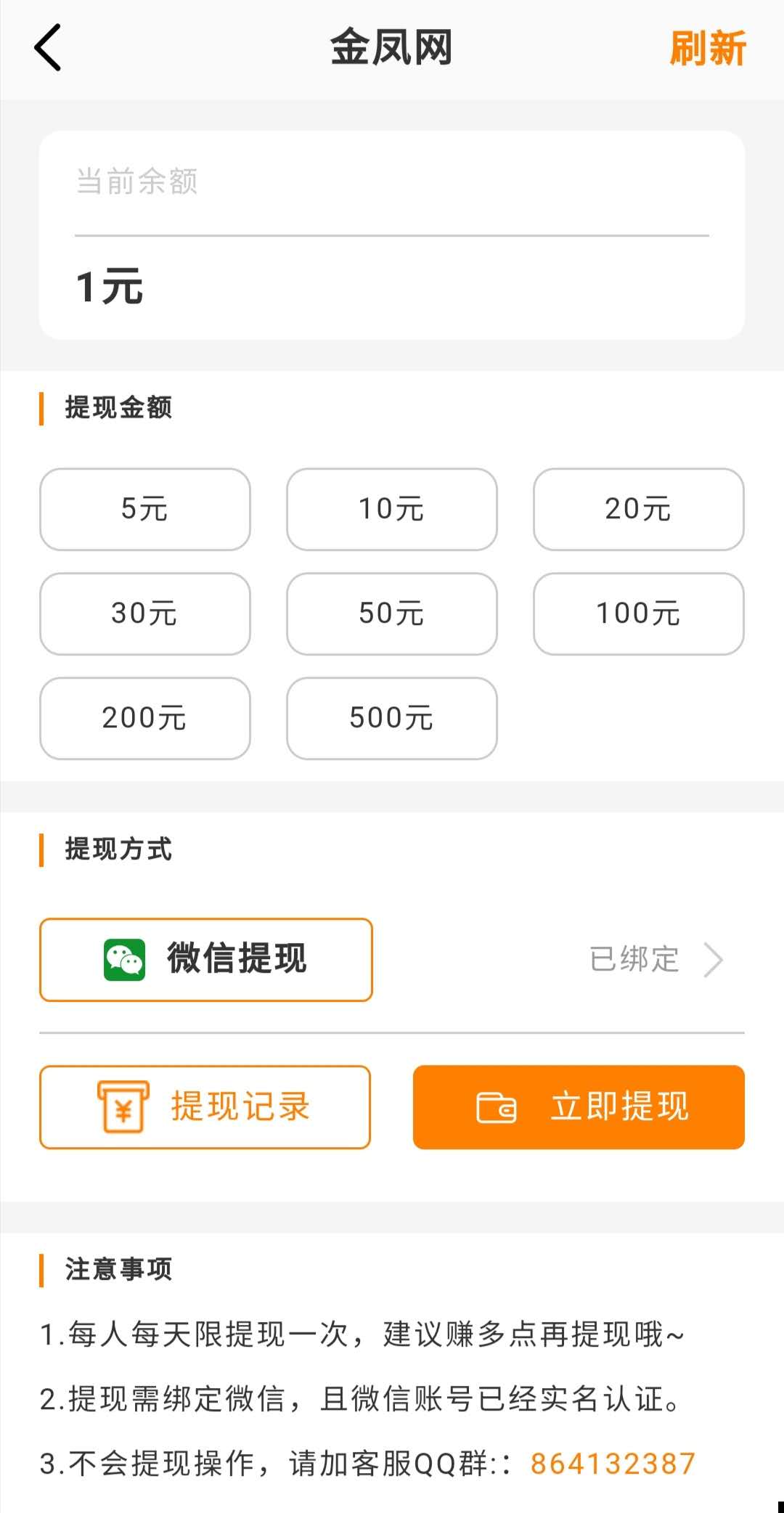Select 30元 as withdrawal amount
Image resolution: width=784 pixels, height=1513 pixels.
(x=145, y=613)
